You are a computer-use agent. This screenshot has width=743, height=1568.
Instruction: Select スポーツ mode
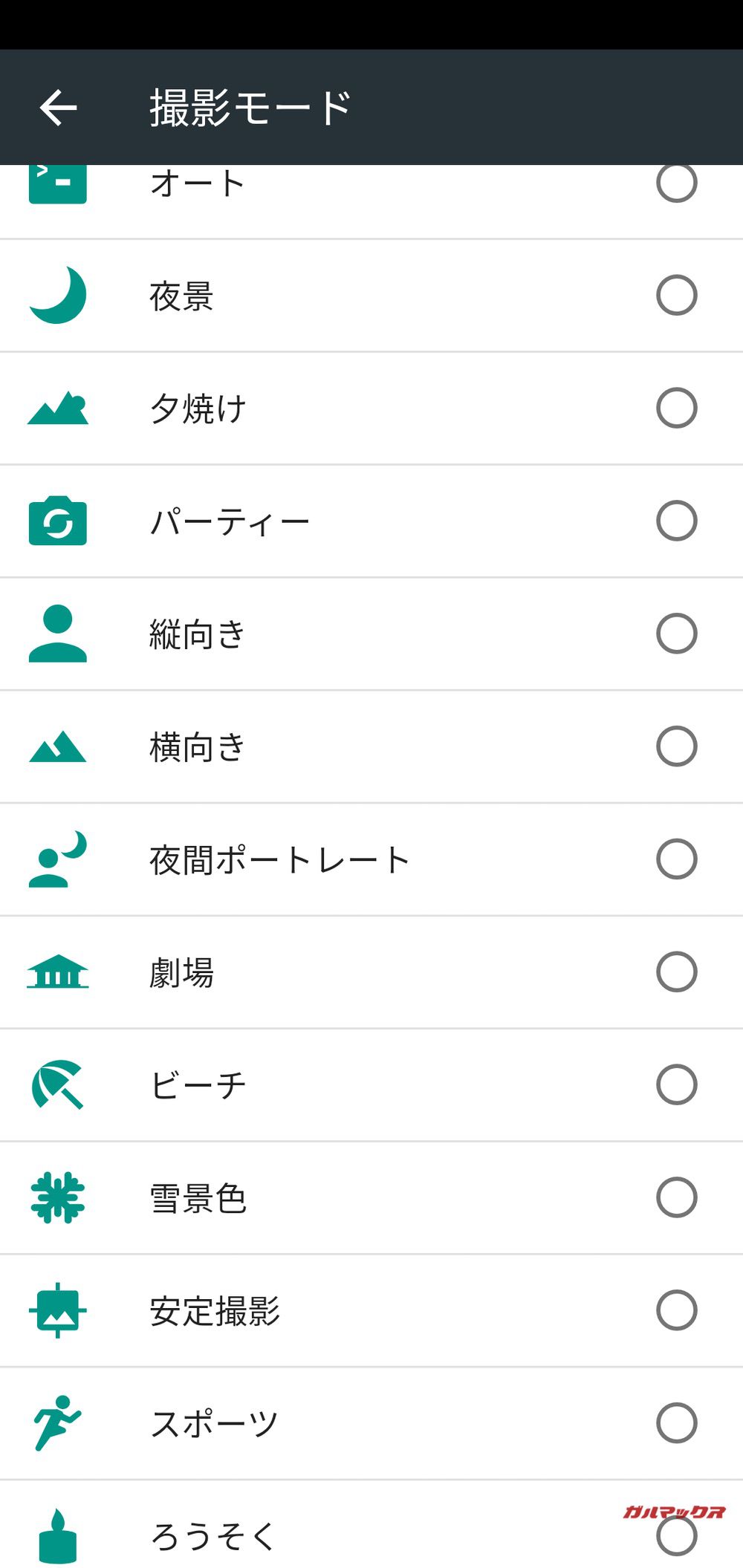[676, 1424]
